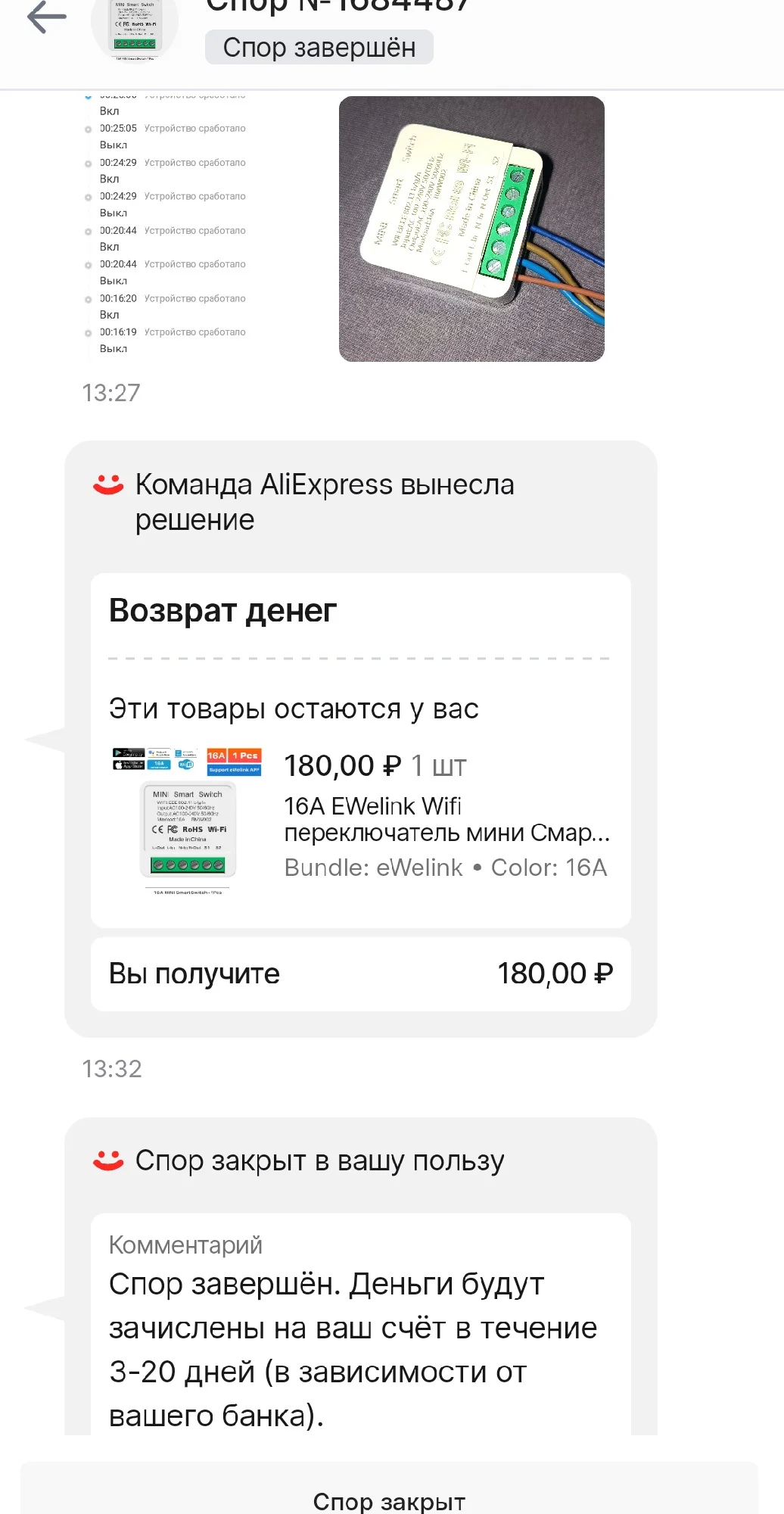Open the product thumbnail in the header
Image resolution: width=784 pixels, height=1514 pixels.
pos(135,29)
